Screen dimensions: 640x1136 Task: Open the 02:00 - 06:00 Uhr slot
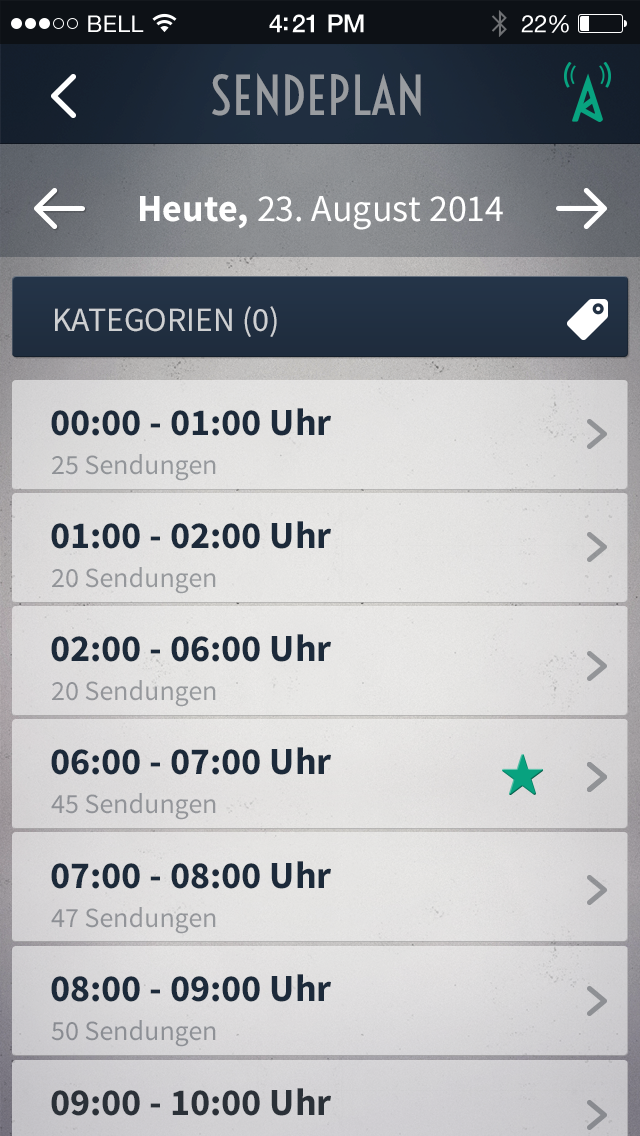coord(320,661)
